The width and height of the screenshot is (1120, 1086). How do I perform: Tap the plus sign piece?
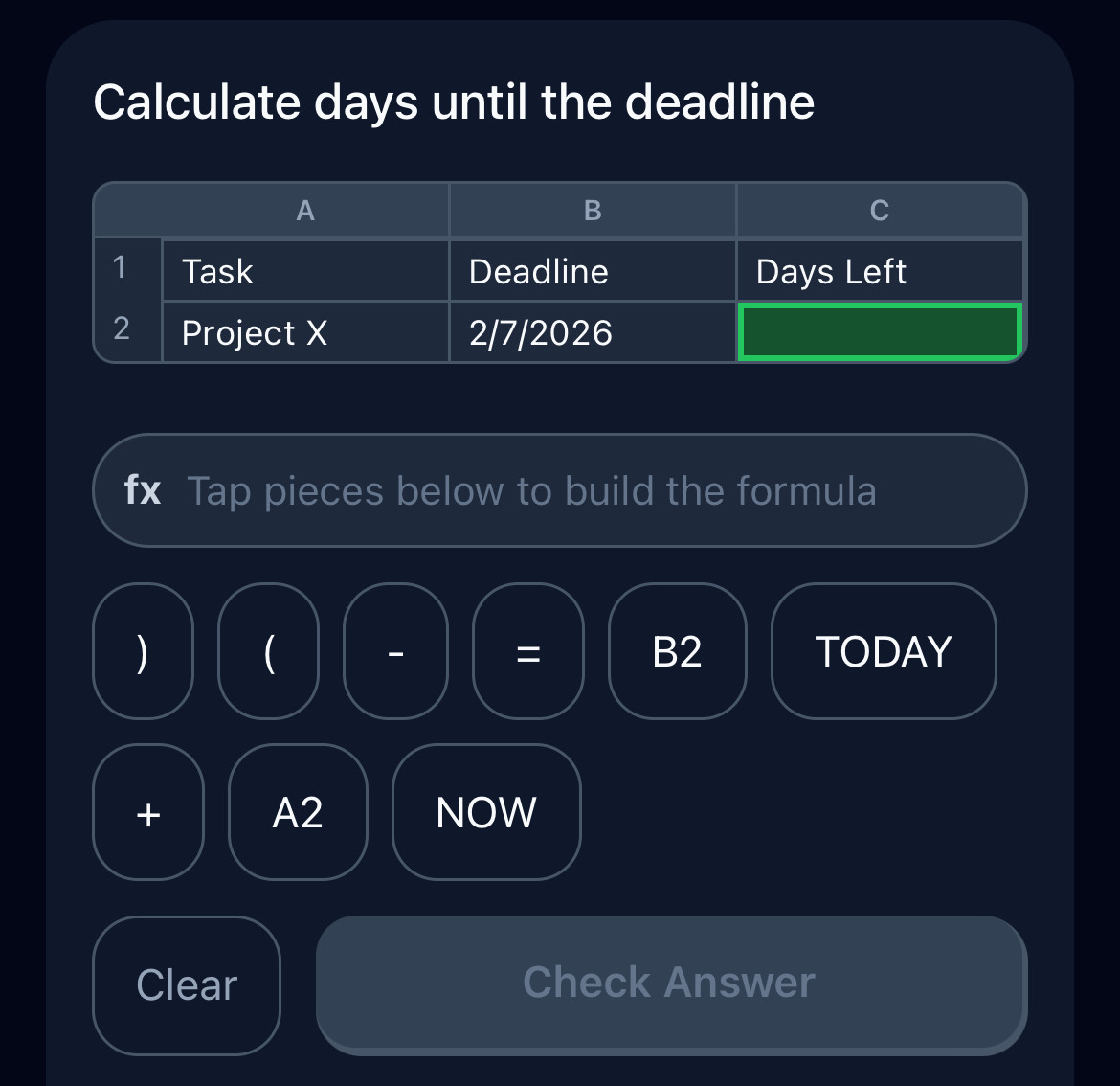(x=148, y=812)
